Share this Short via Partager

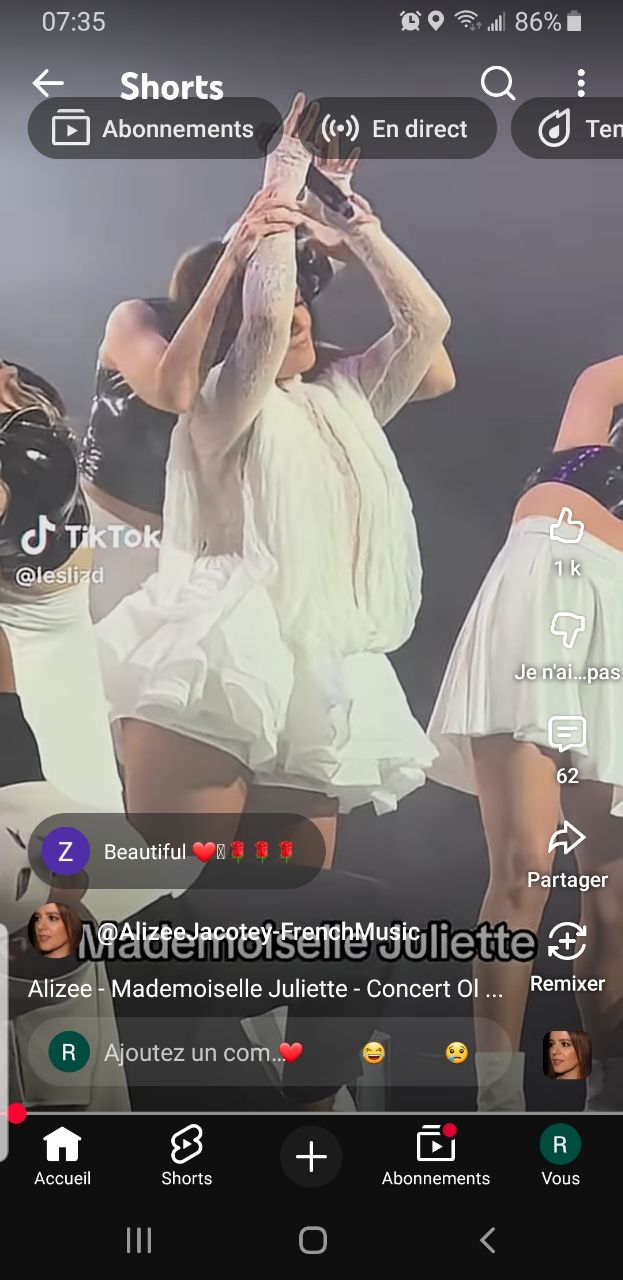567,840
